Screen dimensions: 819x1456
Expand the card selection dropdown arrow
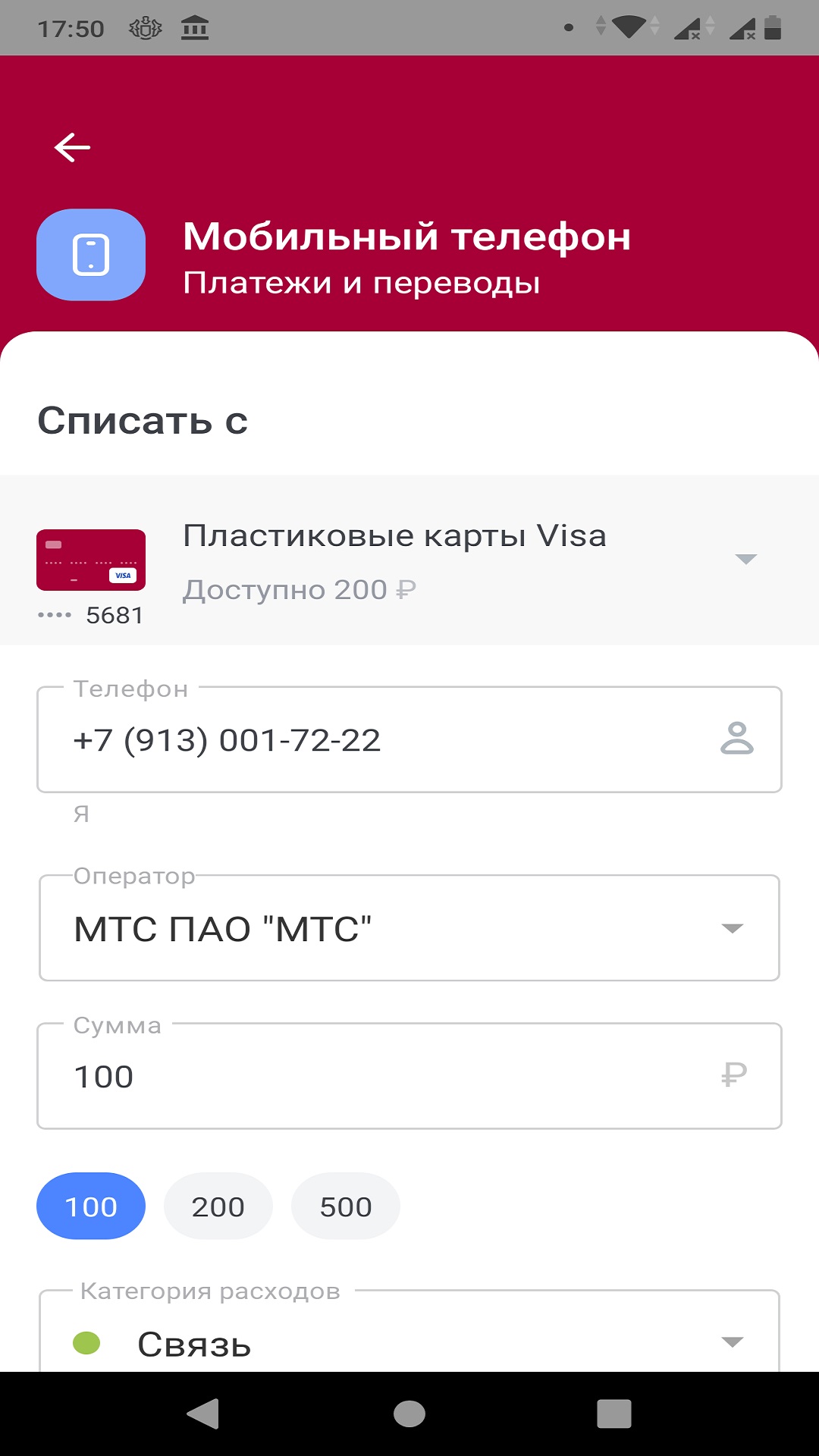[x=747, y=559]
